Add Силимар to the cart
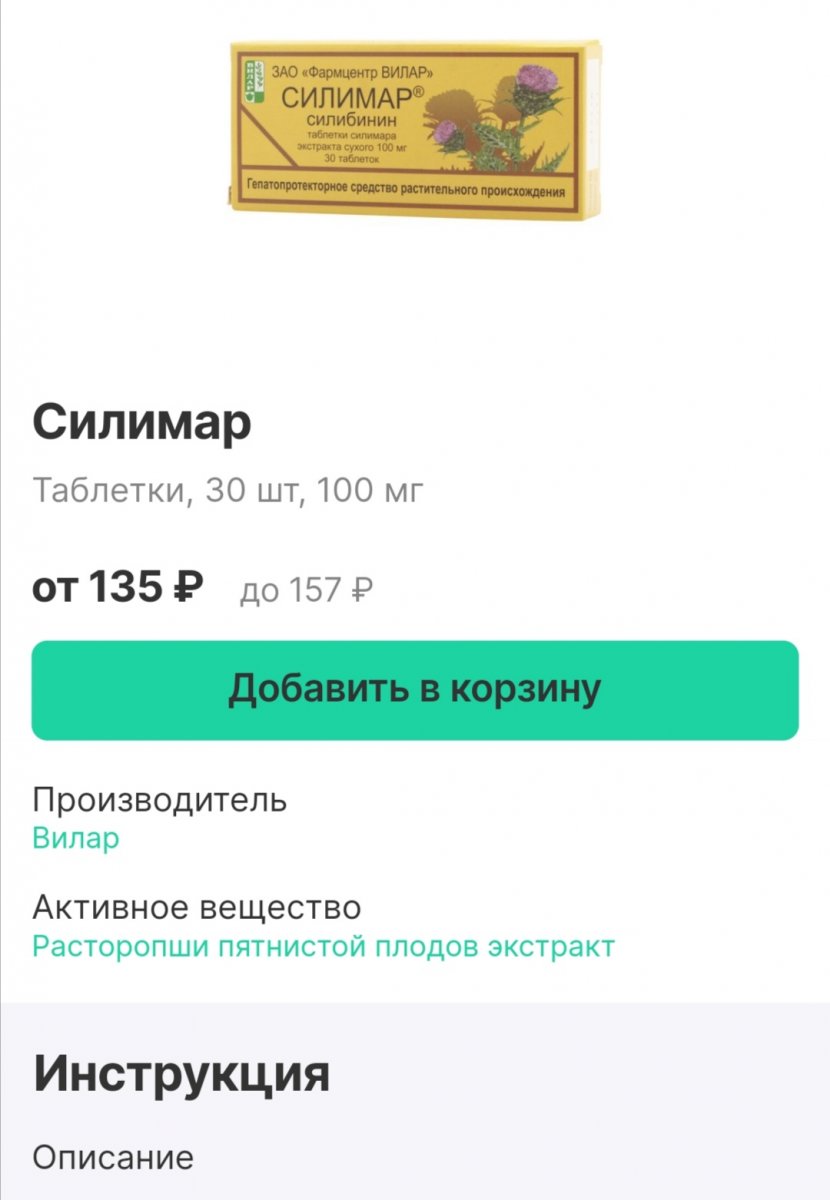 pos(414,690)
